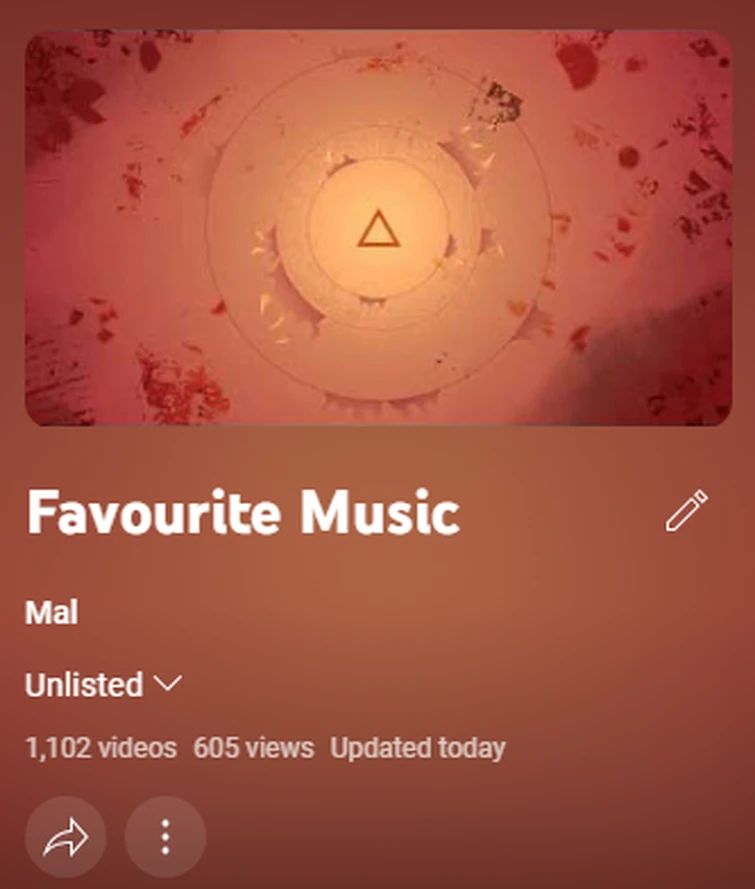Open Mal's channel page
Viewport: 755px width, 889px height.
pos(51,612)
